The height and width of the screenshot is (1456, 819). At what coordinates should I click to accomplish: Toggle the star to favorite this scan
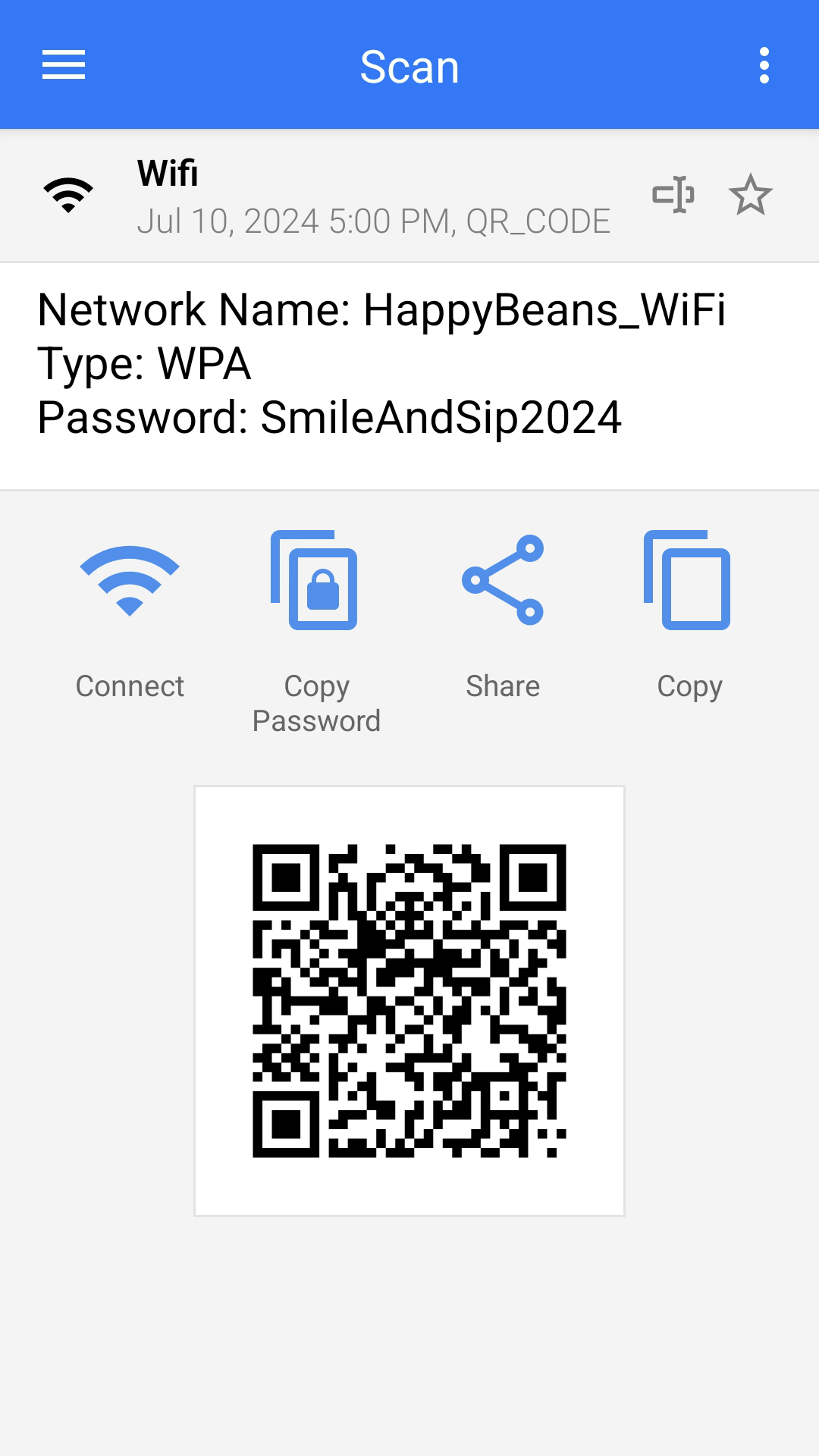750,194
